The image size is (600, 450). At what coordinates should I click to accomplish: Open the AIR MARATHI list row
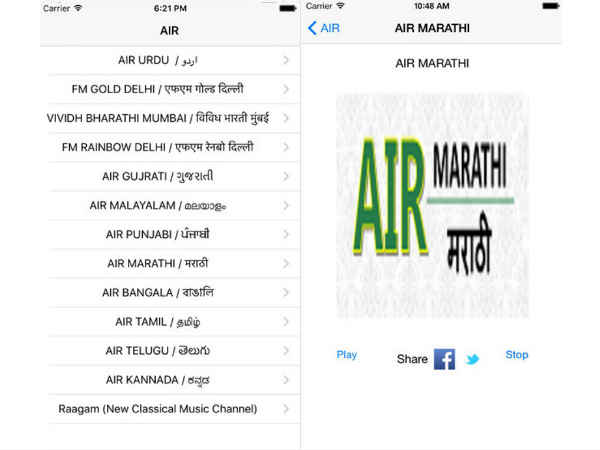[x=170, y=263]
